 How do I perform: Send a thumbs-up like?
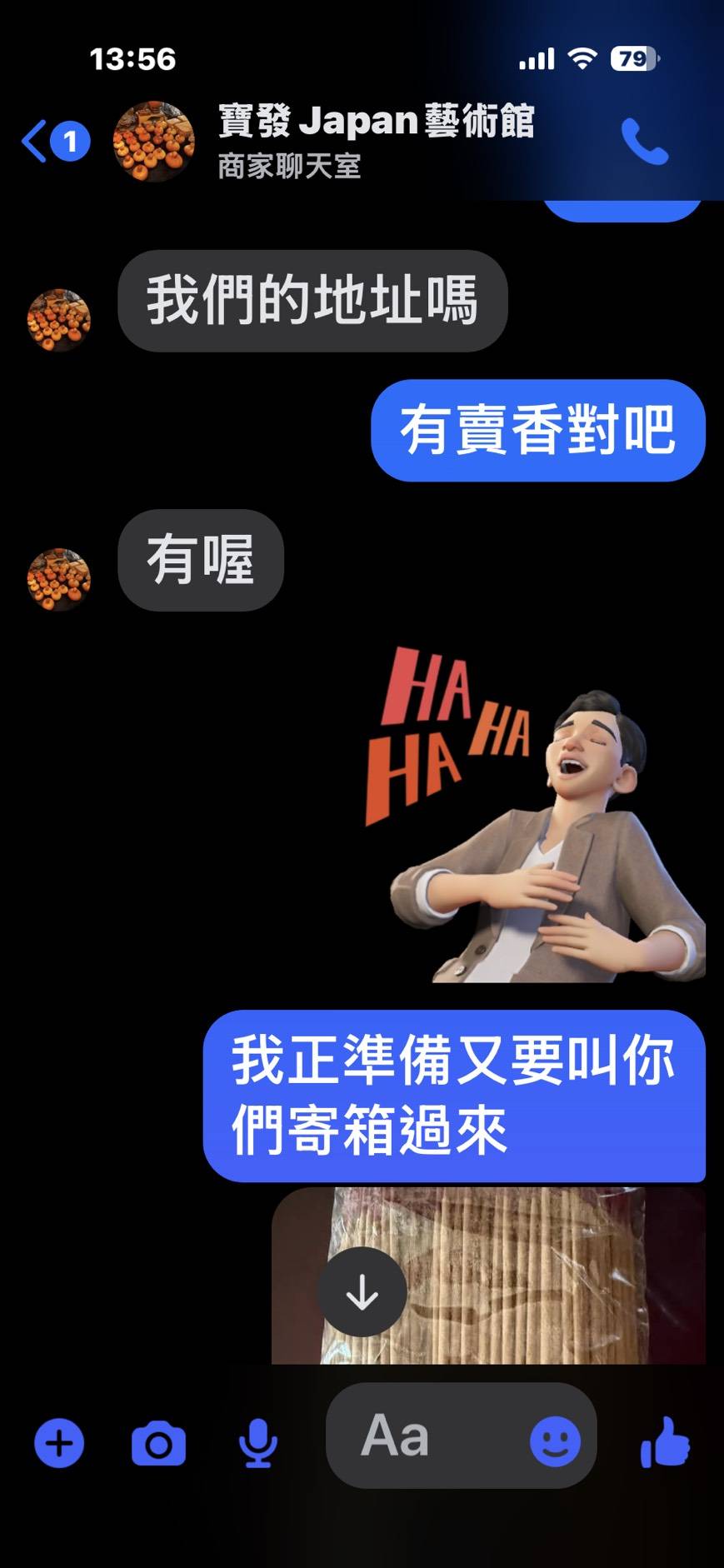click(665, 1441)
